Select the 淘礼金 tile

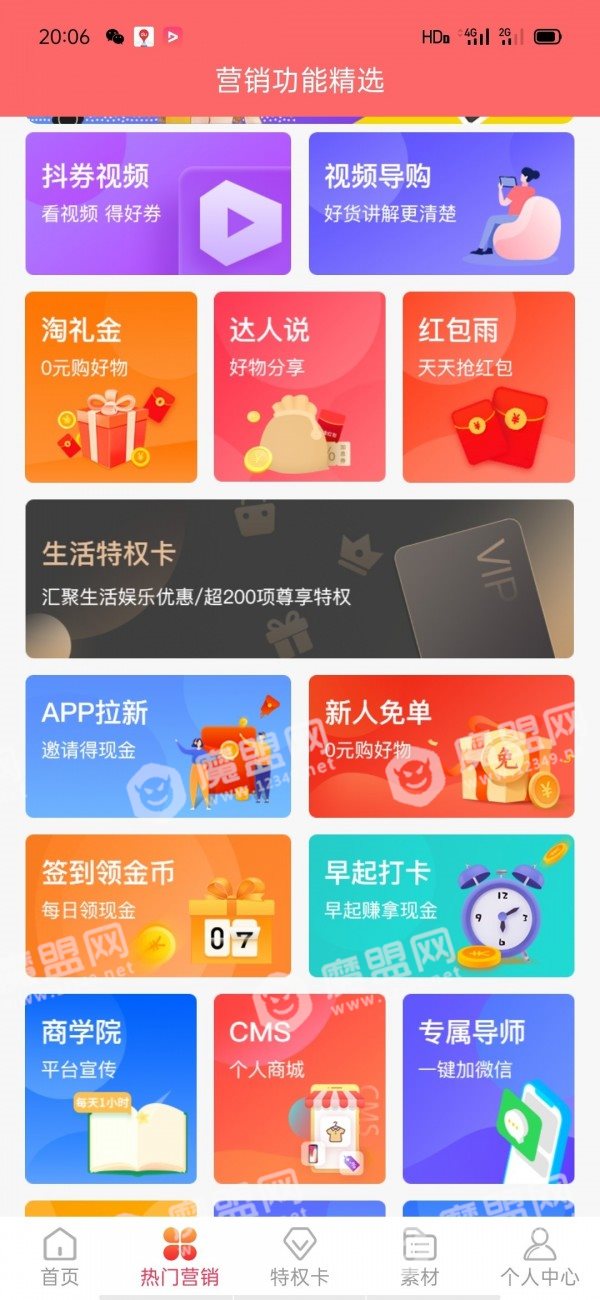(x=111, y=387)
